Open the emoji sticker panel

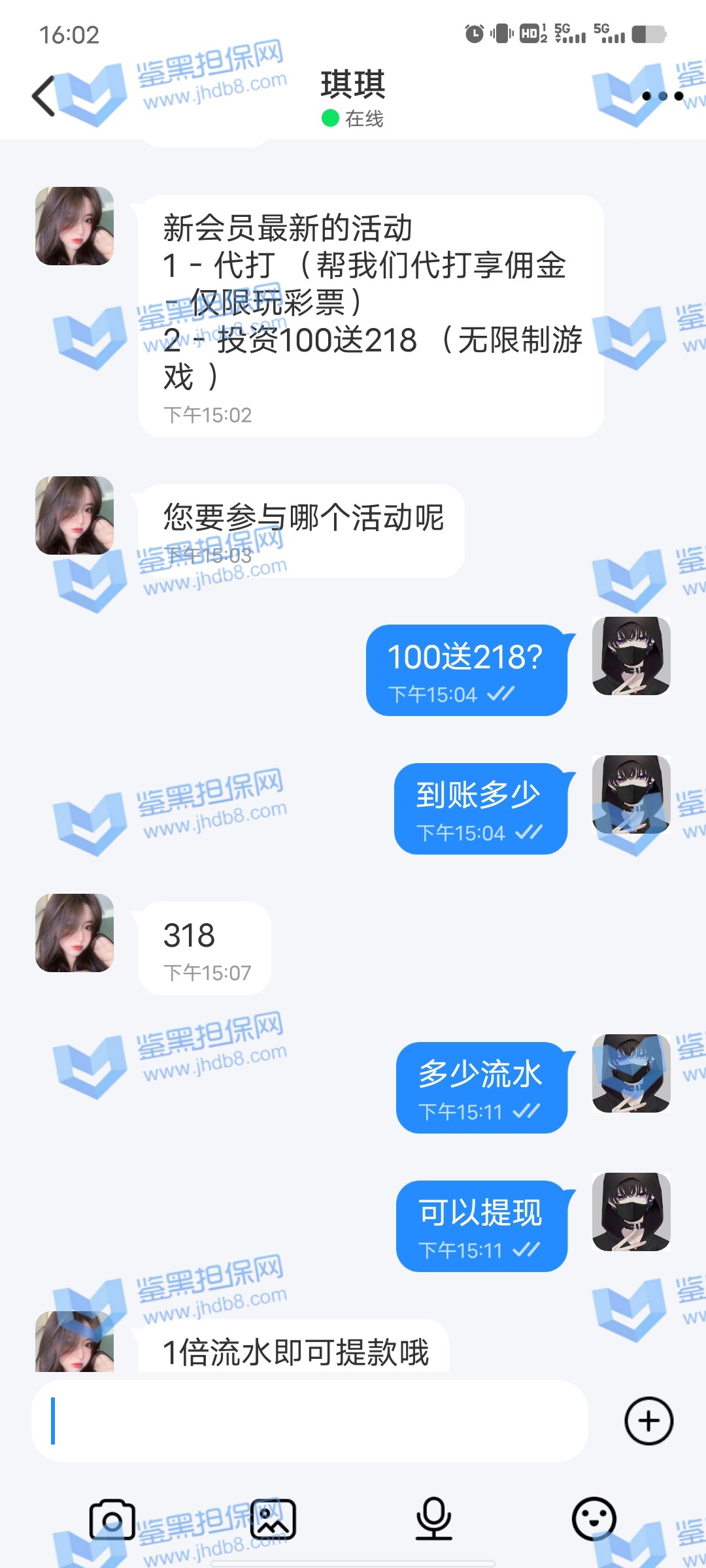(x=594, y=1519)
